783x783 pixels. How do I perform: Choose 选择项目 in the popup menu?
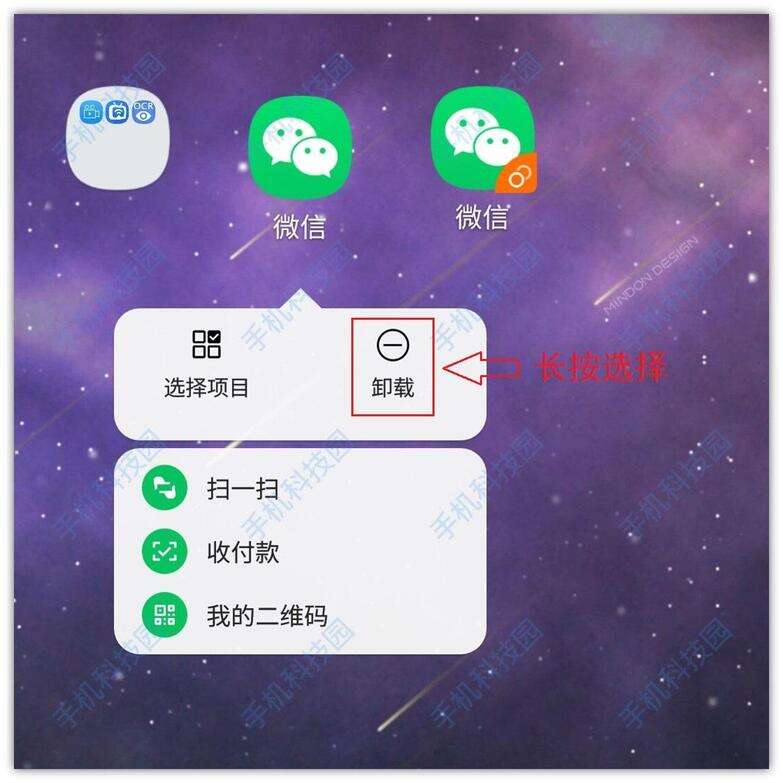pos(206,365)
